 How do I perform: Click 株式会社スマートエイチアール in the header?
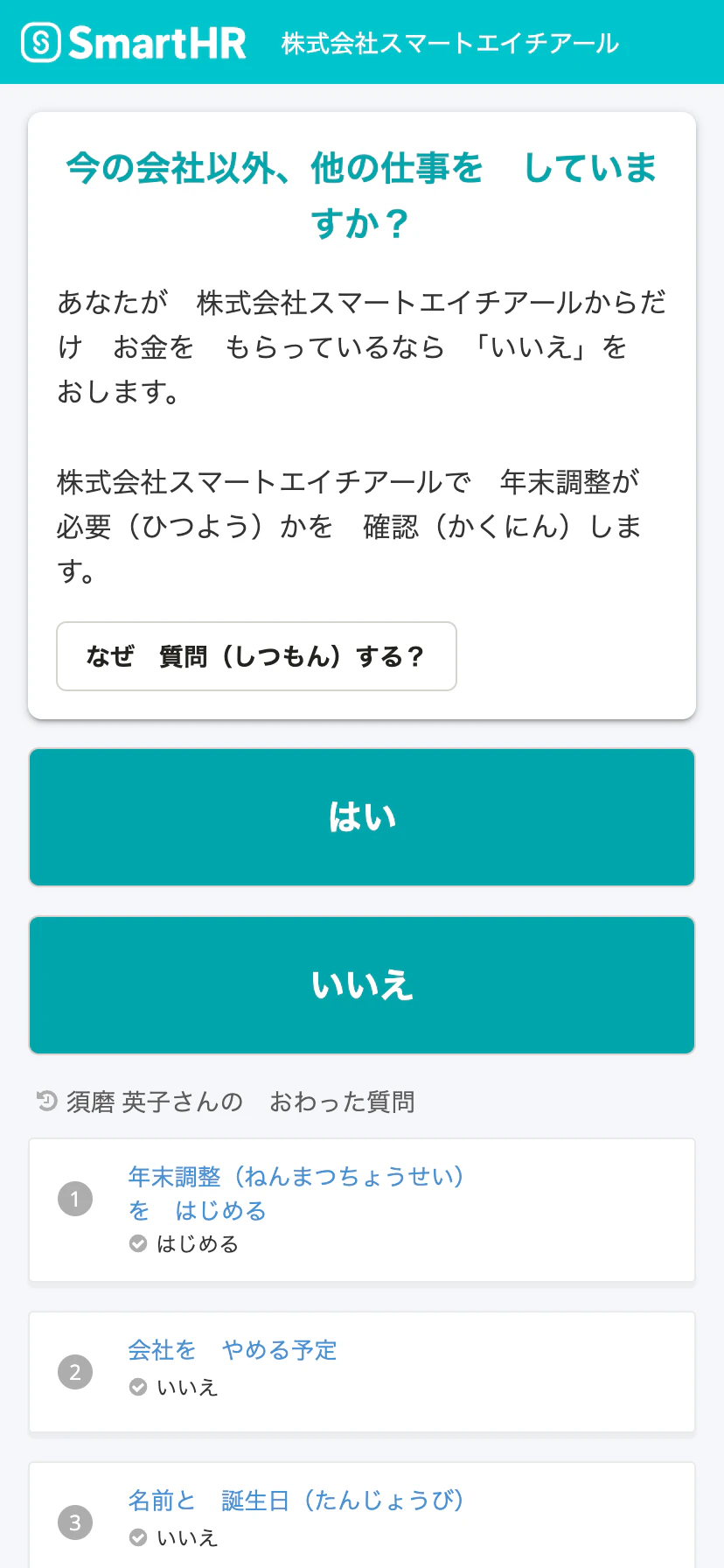click(449, 41)
